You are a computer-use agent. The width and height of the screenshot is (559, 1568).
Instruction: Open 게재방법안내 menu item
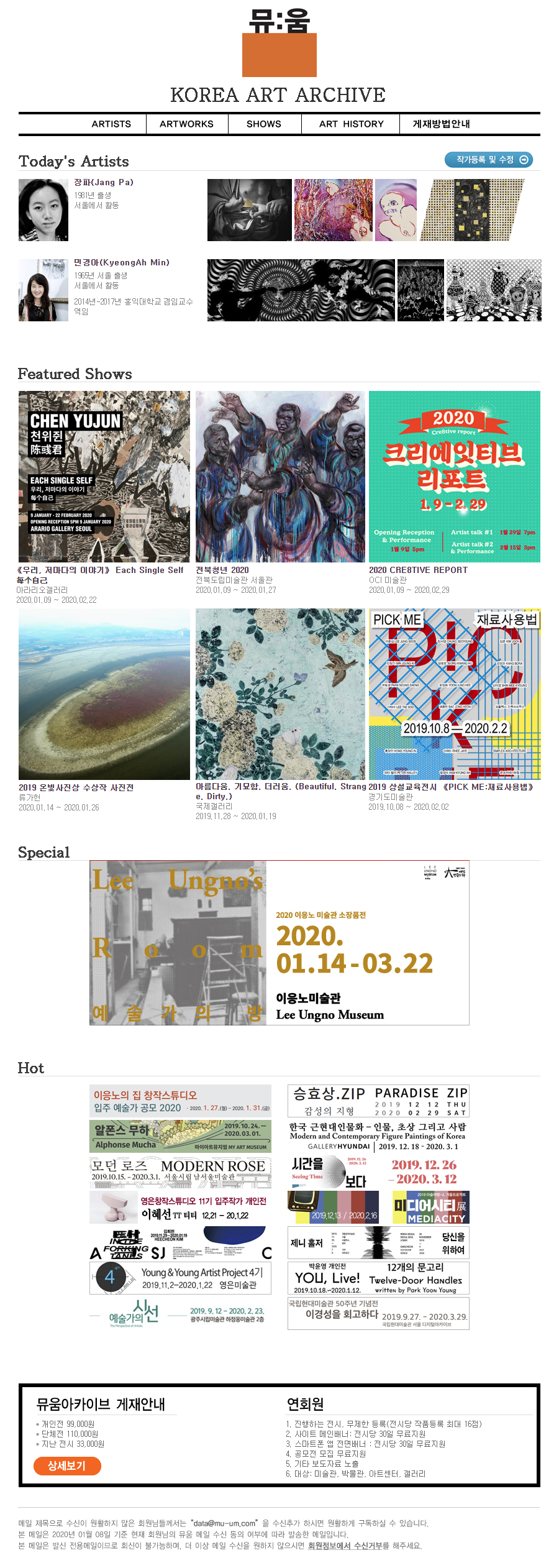pos(441,124)
